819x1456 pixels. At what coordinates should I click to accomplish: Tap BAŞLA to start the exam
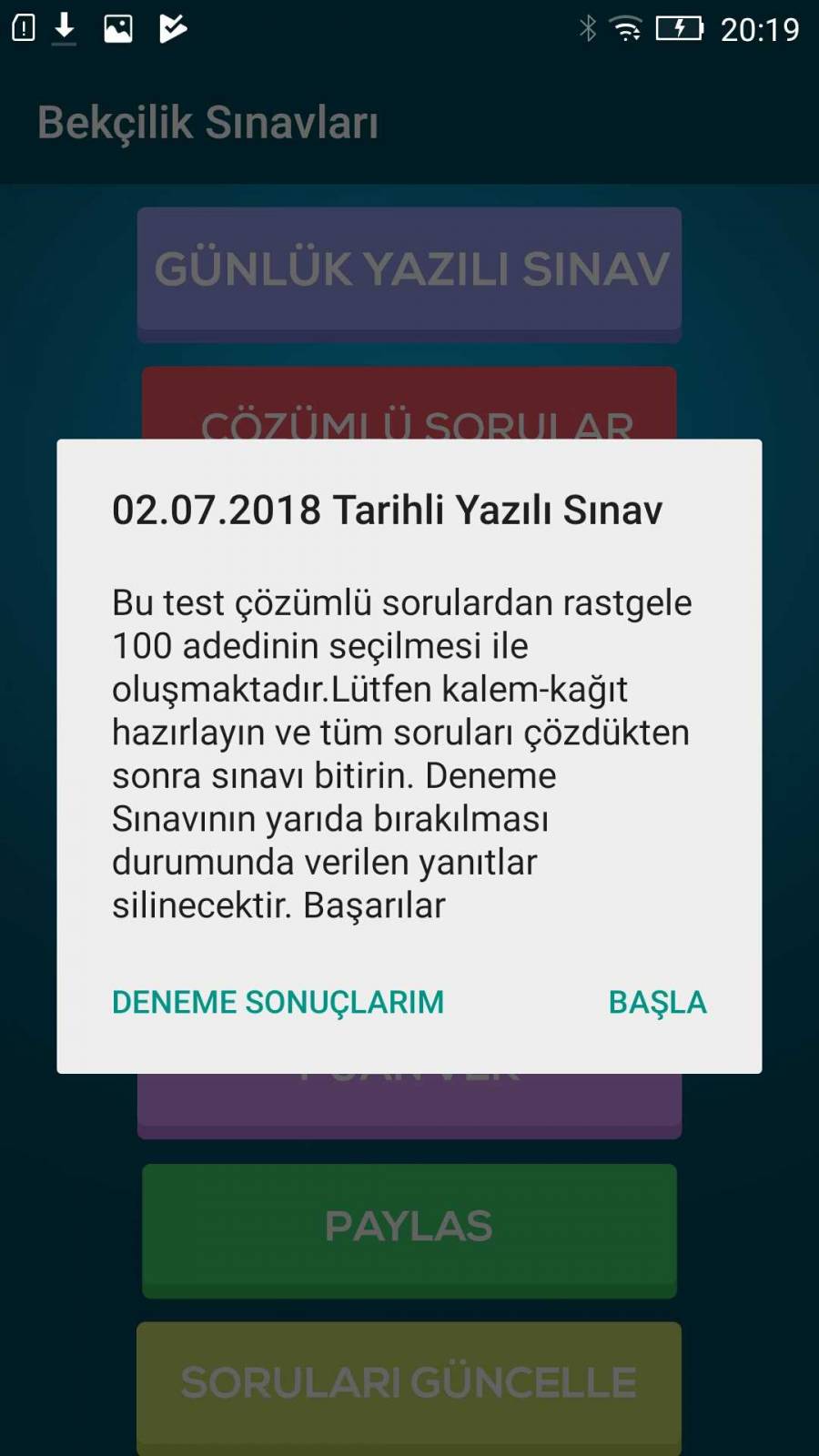coord(657,1002)
